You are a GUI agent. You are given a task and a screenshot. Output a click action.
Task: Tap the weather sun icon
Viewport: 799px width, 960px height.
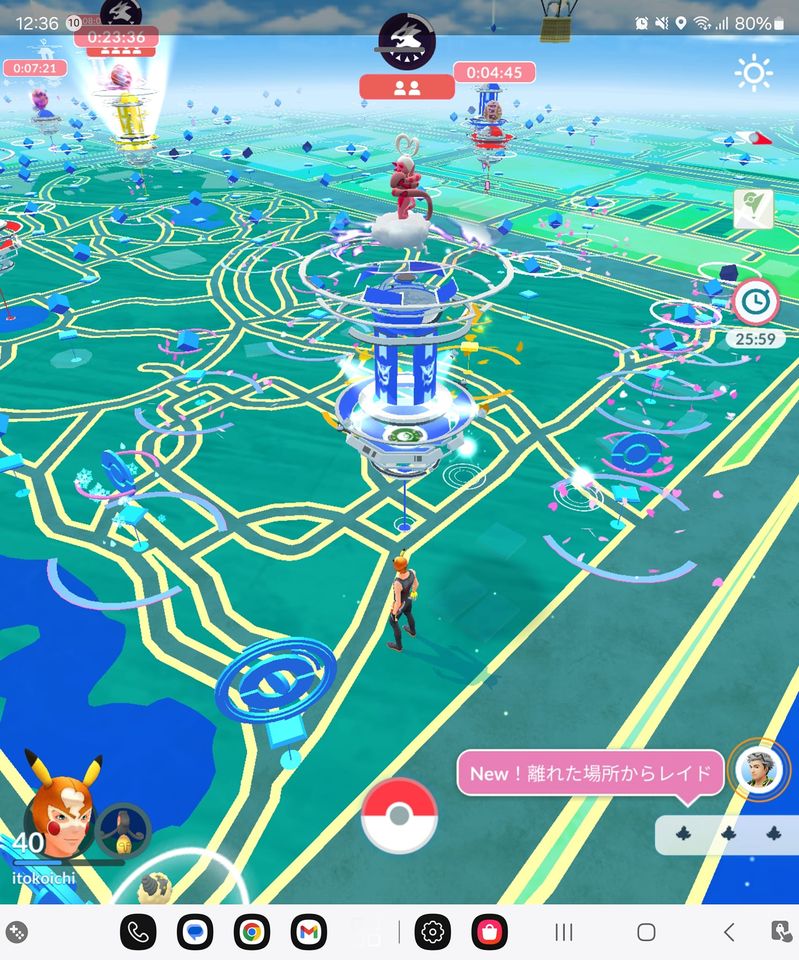pos(752,73)
